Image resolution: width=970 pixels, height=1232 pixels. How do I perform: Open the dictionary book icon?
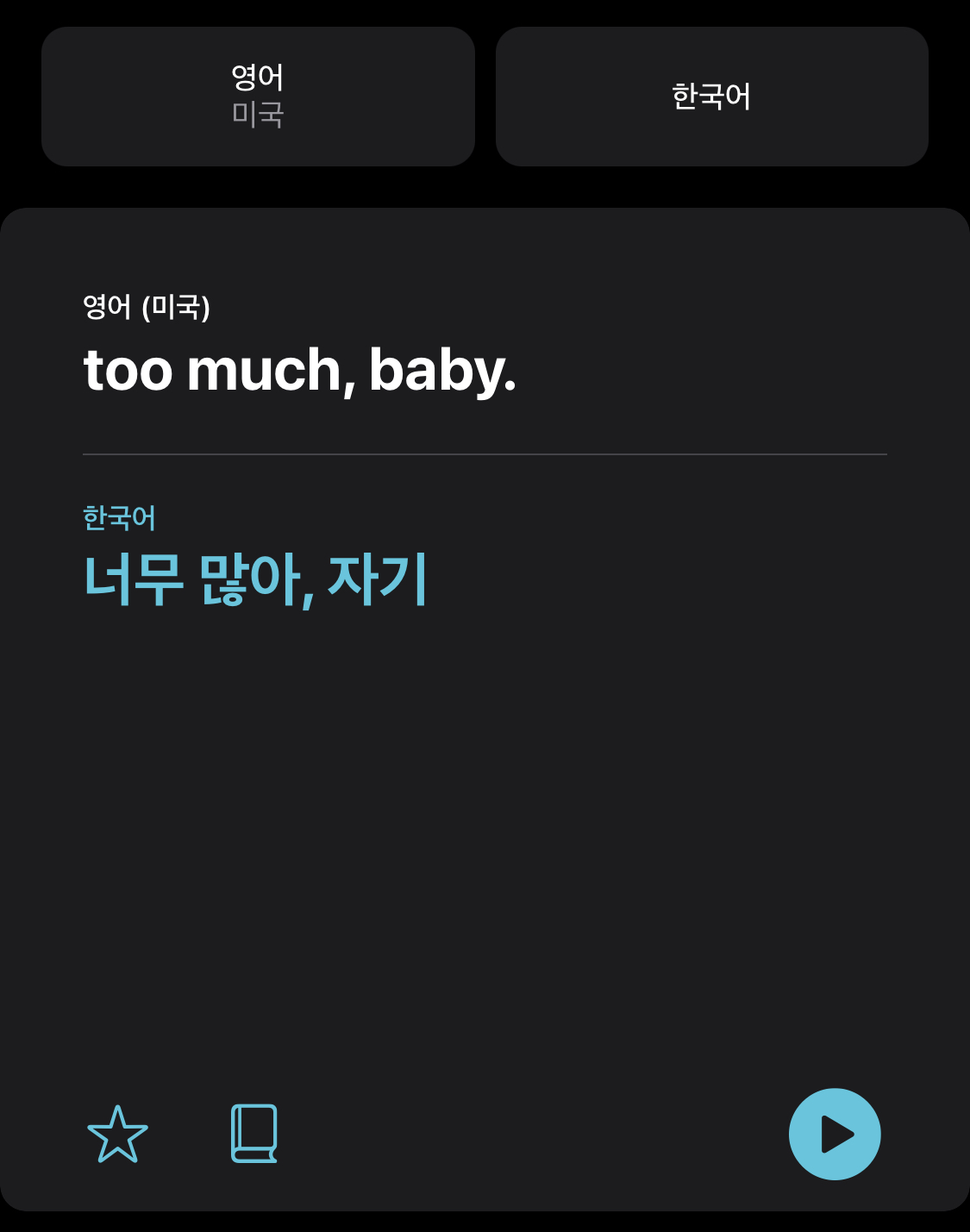click(254, 1134)
